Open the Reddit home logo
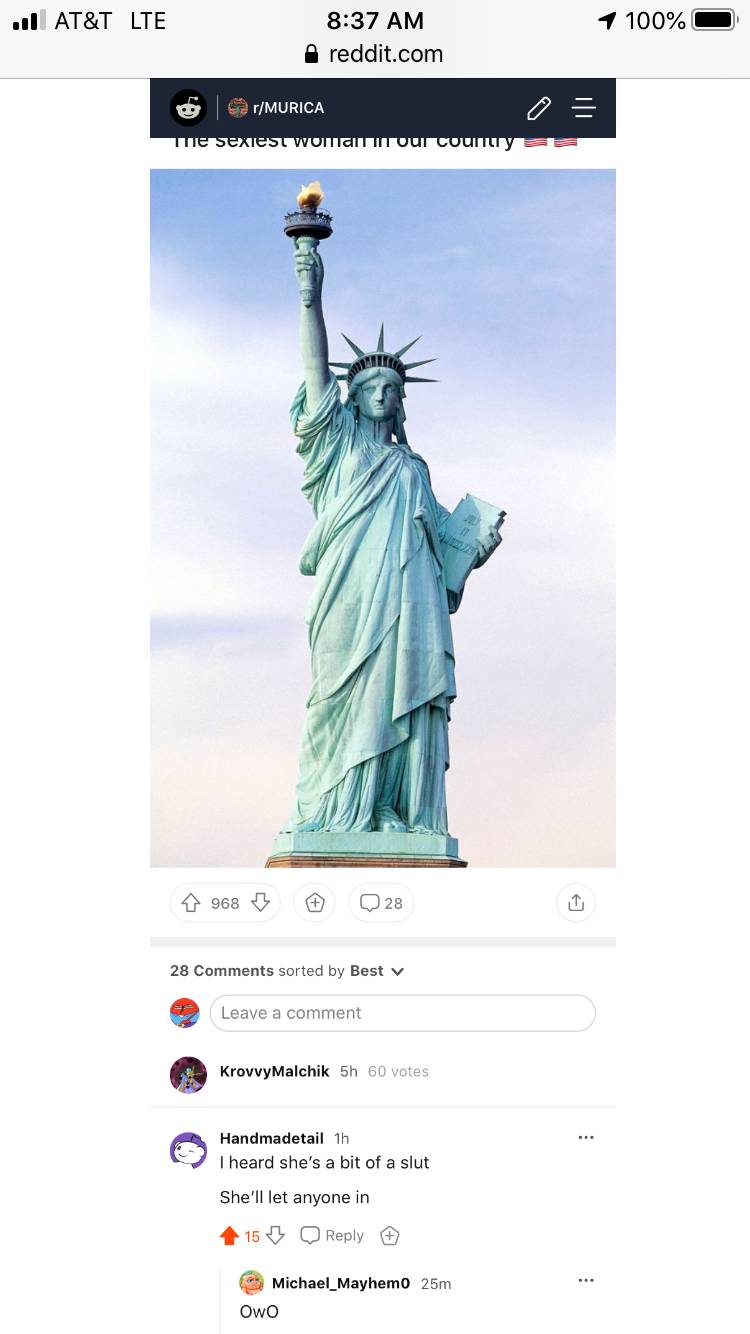The height and width of the screenshot is (1334, 750). [188, 108]
